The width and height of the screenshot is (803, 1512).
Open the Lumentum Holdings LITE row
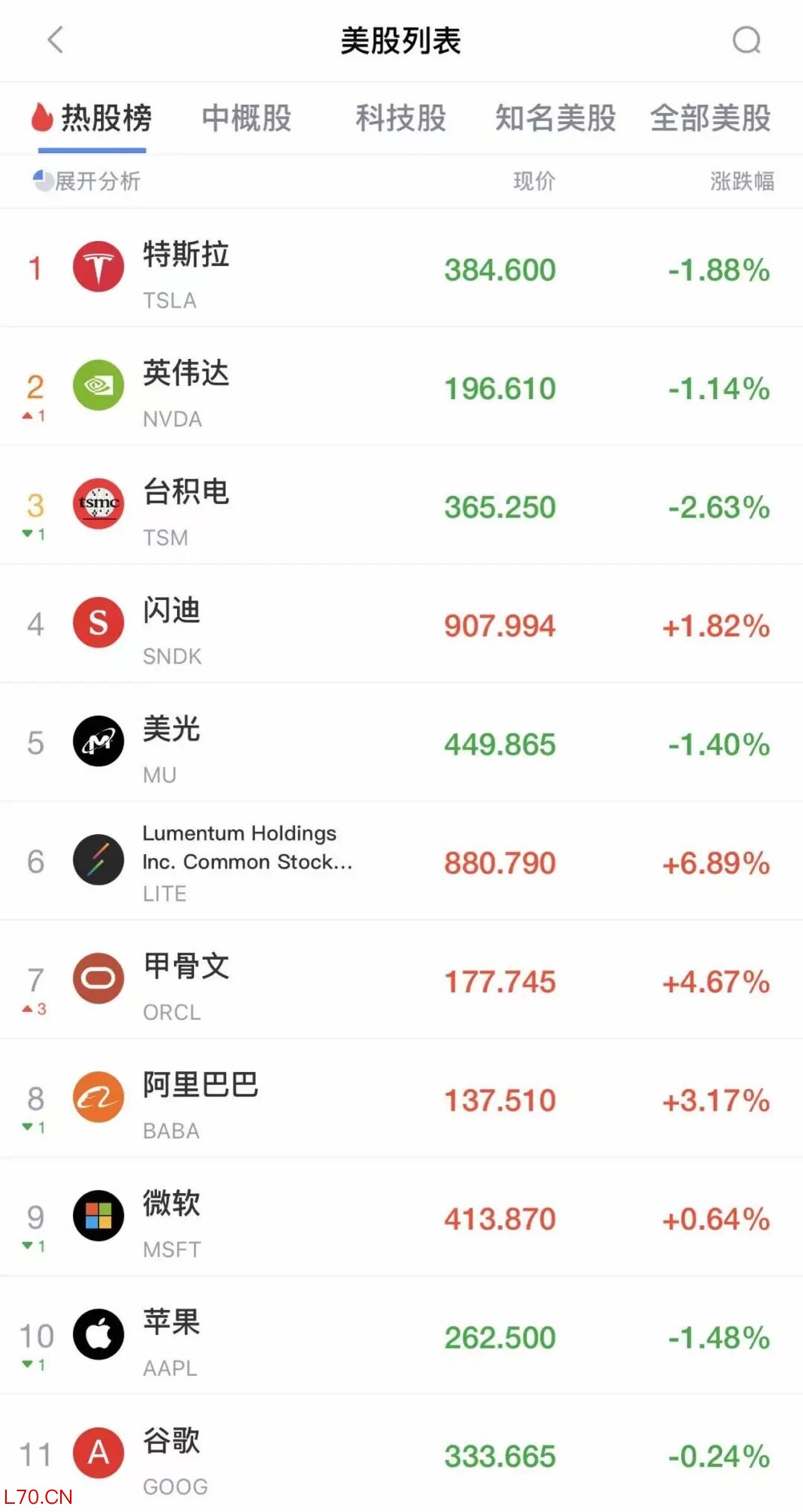click(401, 862)
